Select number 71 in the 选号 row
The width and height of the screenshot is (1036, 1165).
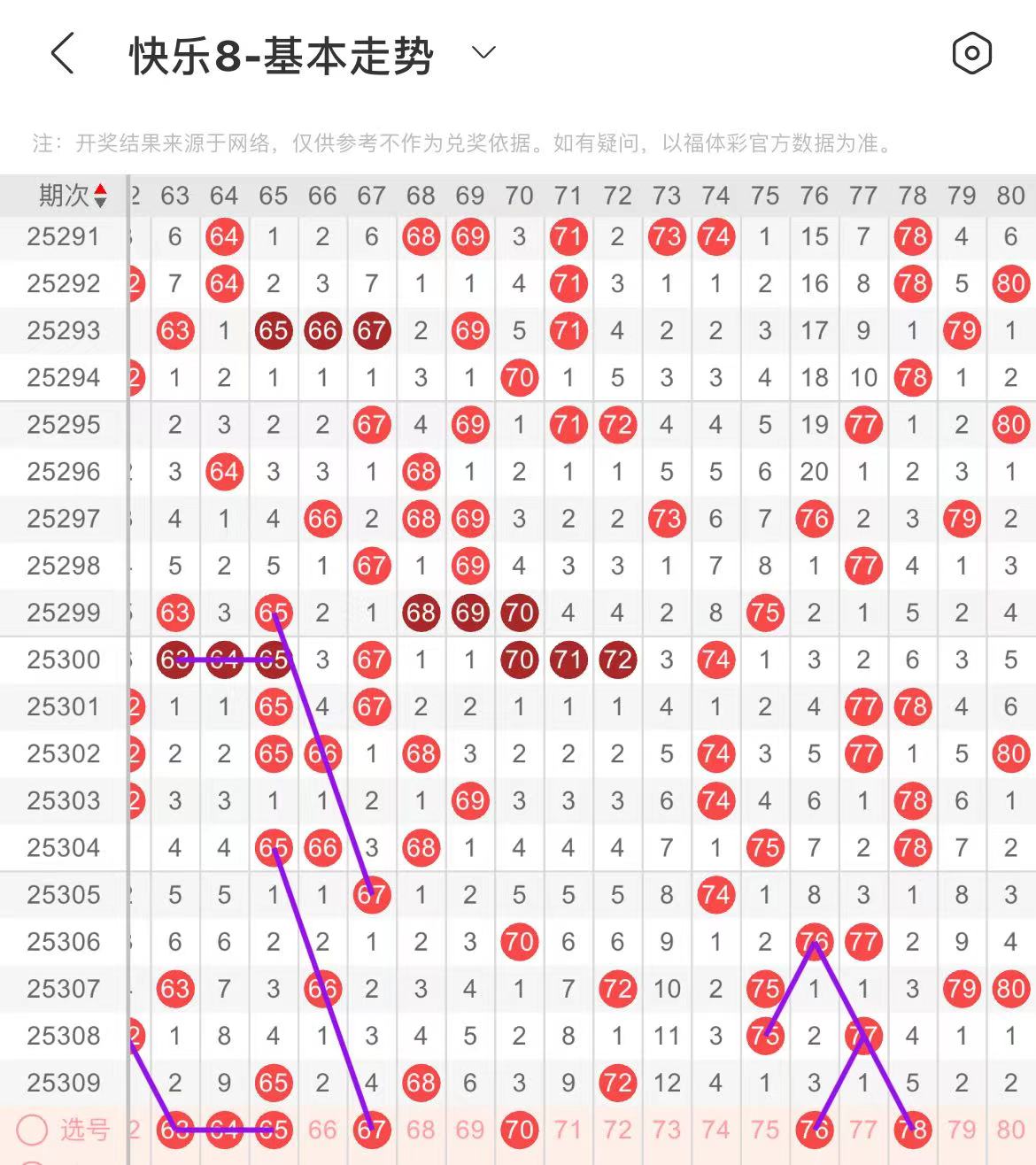click(568, 1130)
